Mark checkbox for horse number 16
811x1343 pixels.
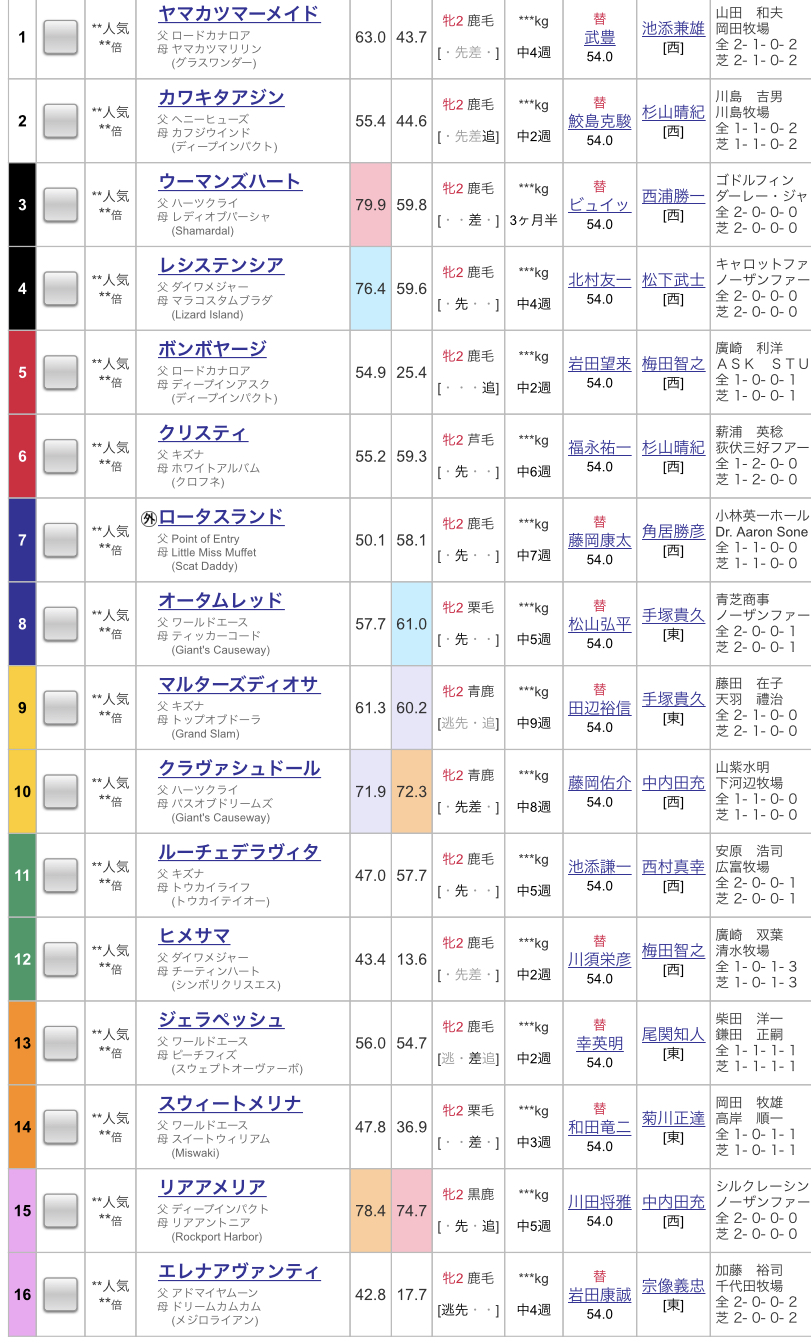coord(61,1295)
